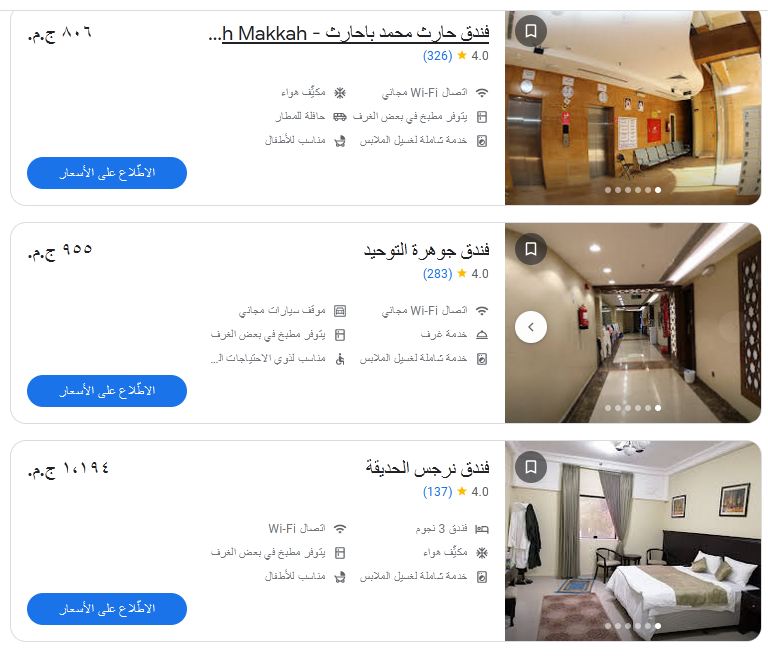View prices for فندق نرجس الحديقة
The height and width of the screenshot is (658, 768).
click(x=107, y=608)
